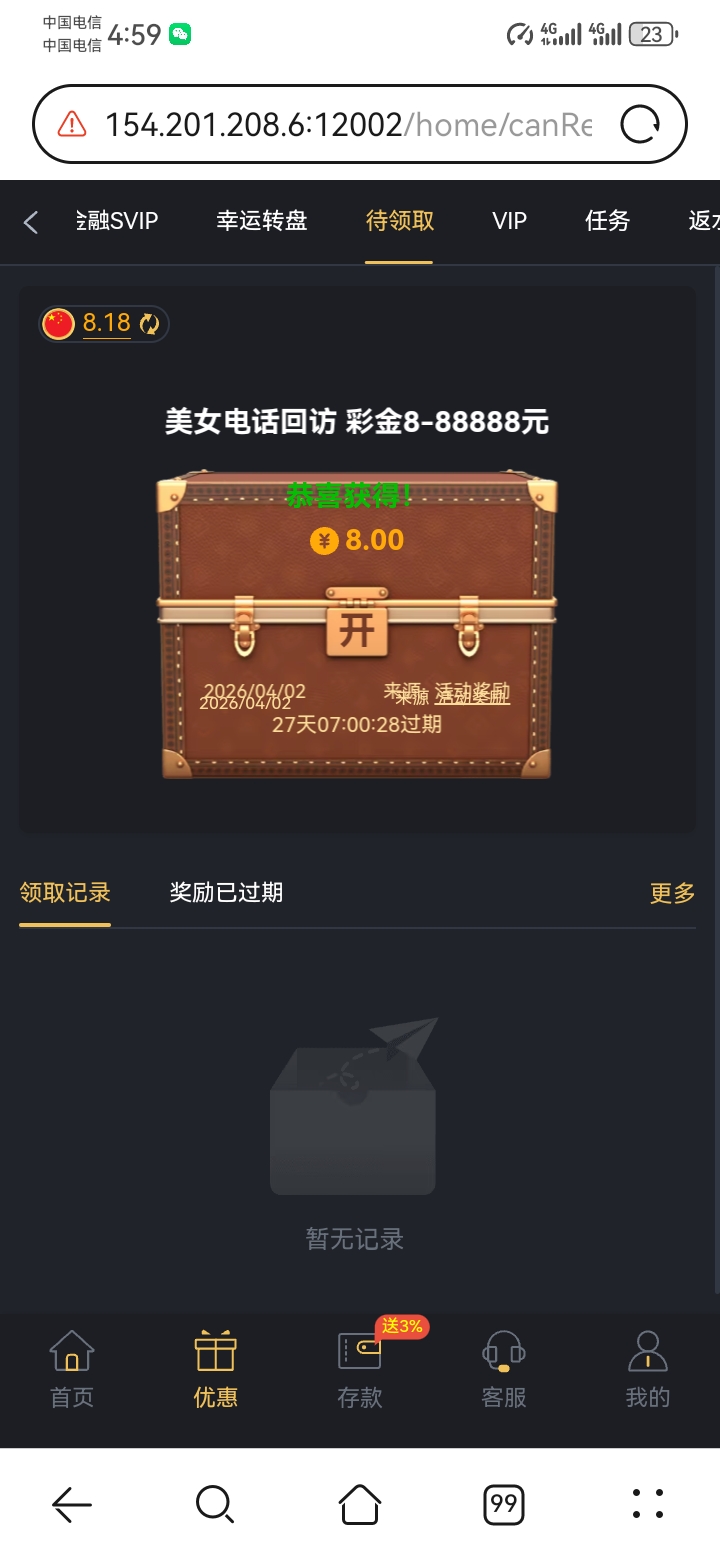Select the 领取记录 tab
Viewport: 720px width, 1560px height.
coord(65,892)
